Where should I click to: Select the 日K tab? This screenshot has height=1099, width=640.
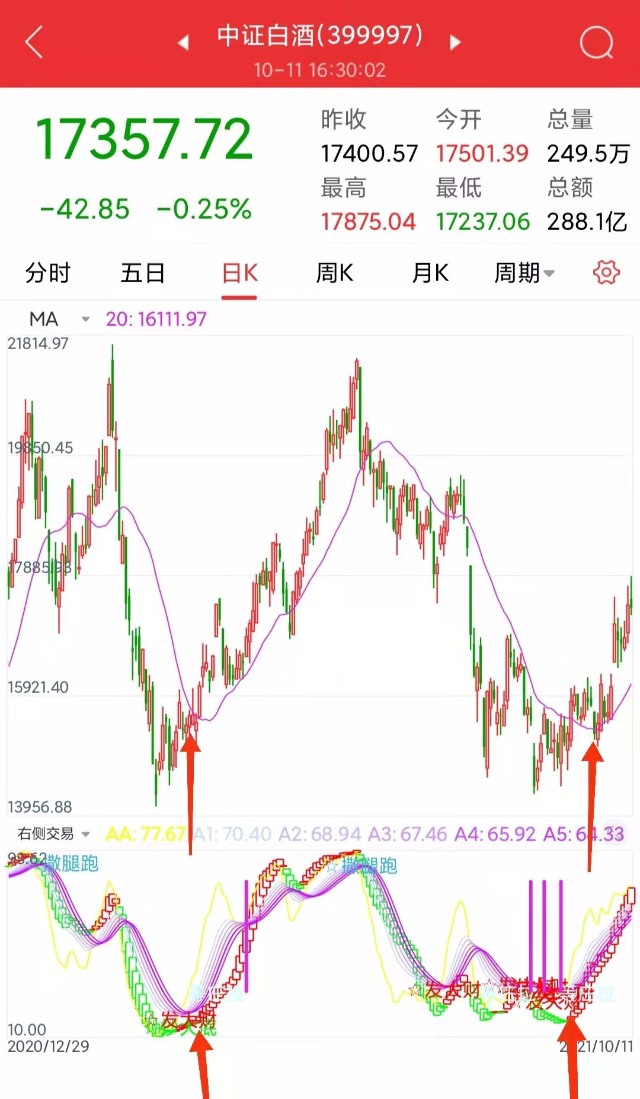[x=240, y=273]
